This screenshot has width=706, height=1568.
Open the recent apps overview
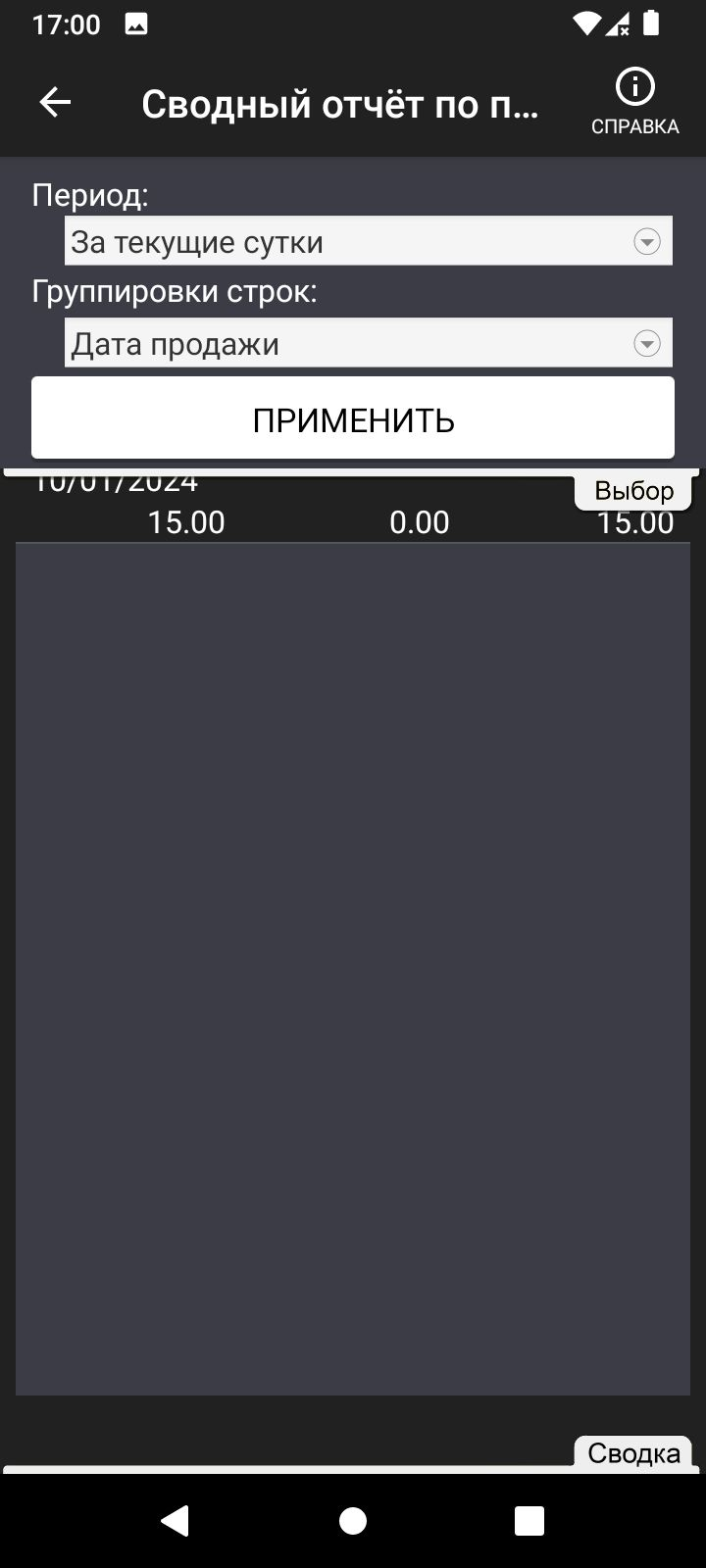529,1520
